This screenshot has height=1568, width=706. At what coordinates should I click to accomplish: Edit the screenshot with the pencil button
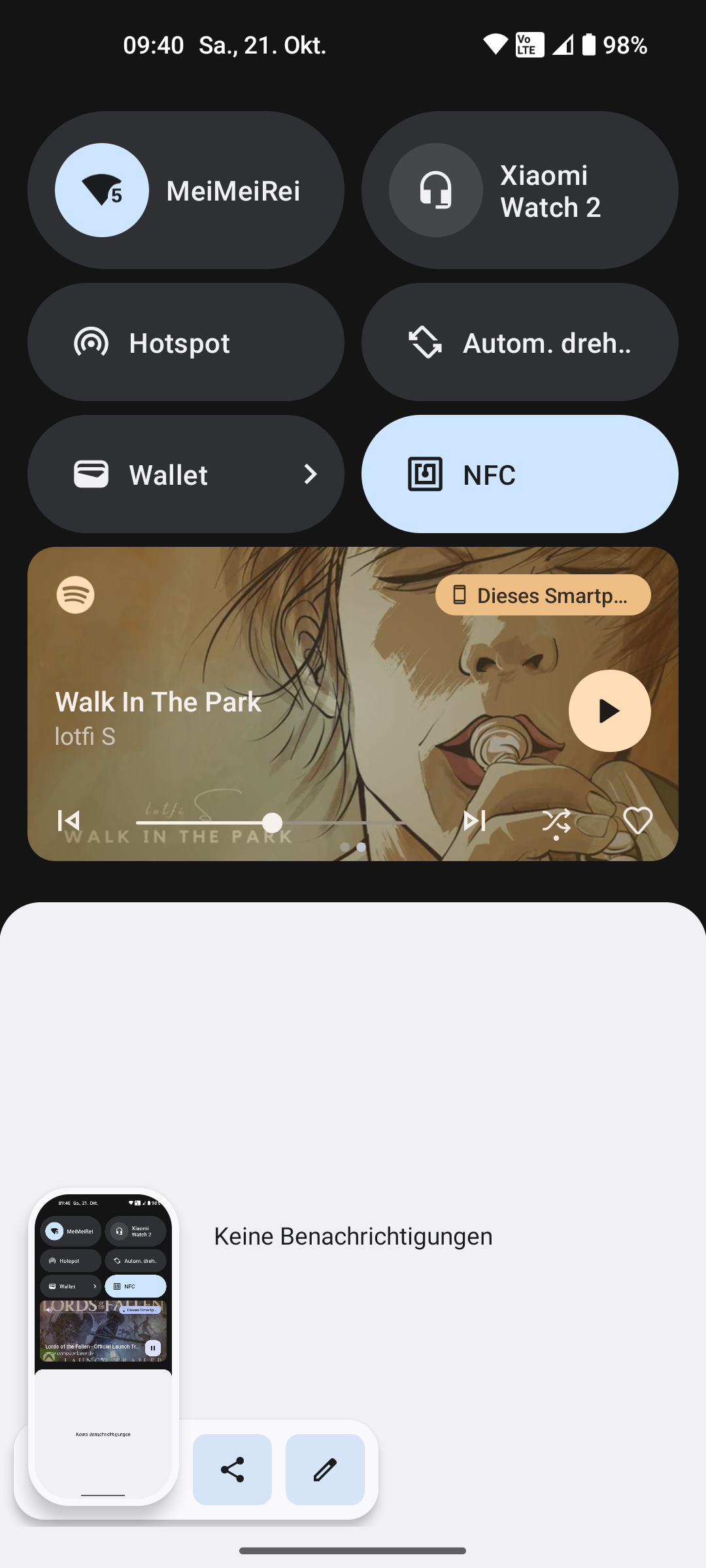tap(325, 1469)
